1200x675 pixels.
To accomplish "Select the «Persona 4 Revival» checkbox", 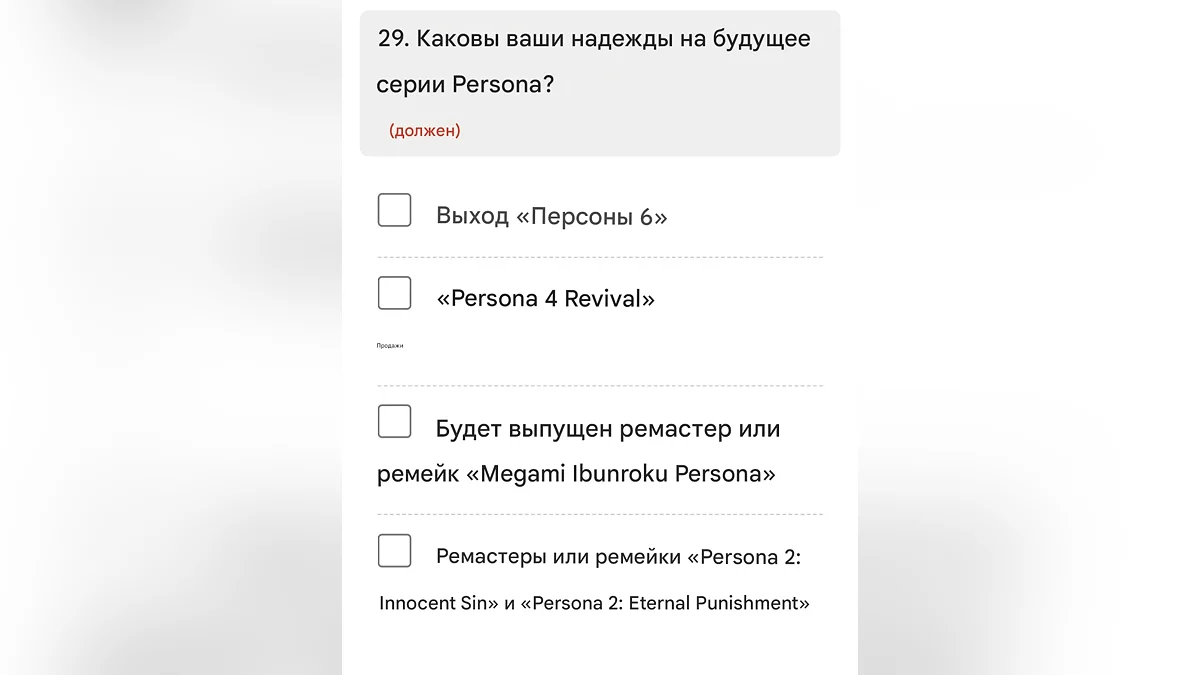I will 394,293.
